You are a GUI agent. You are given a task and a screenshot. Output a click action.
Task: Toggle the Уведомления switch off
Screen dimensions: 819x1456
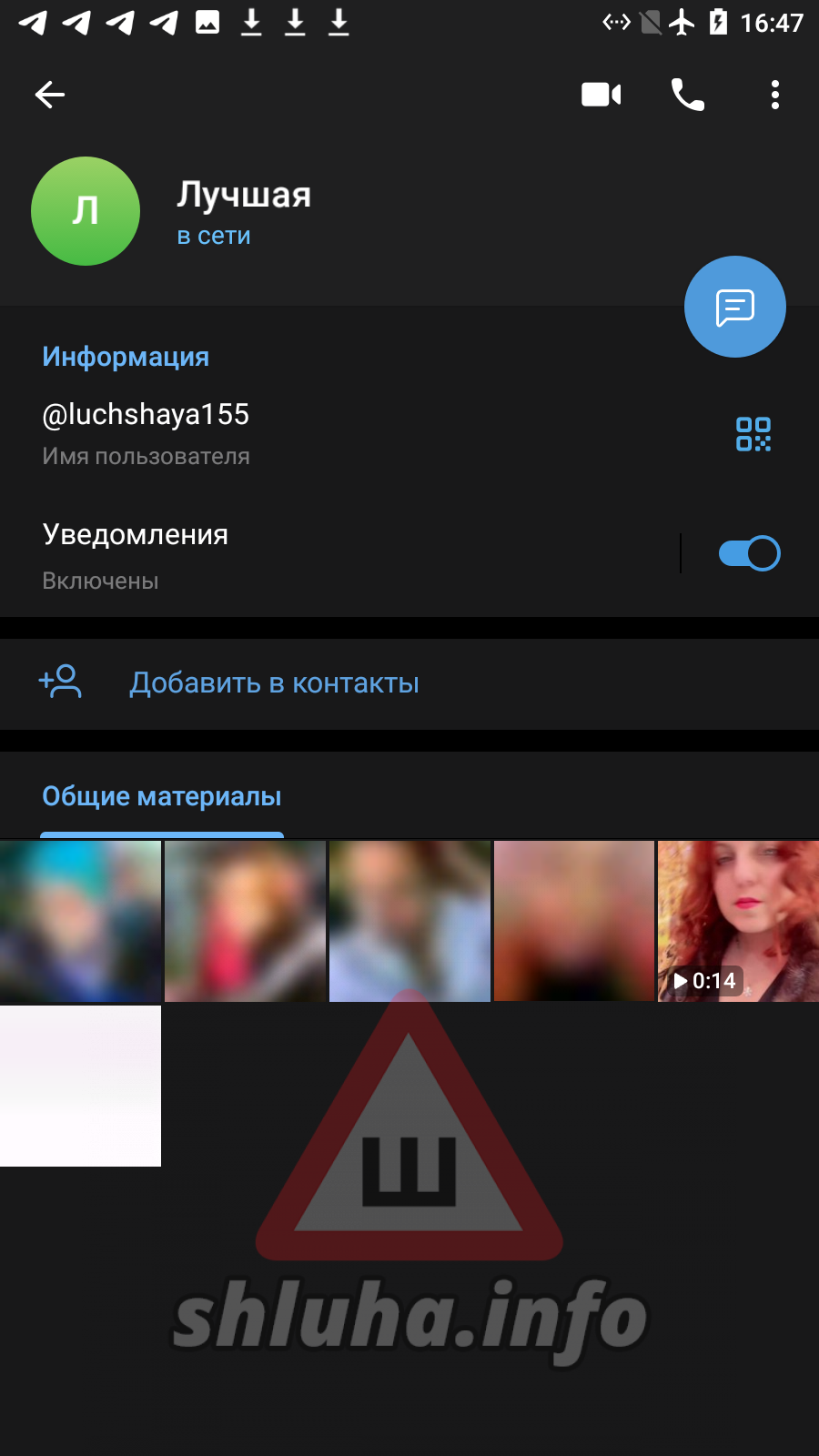[749, 553]
